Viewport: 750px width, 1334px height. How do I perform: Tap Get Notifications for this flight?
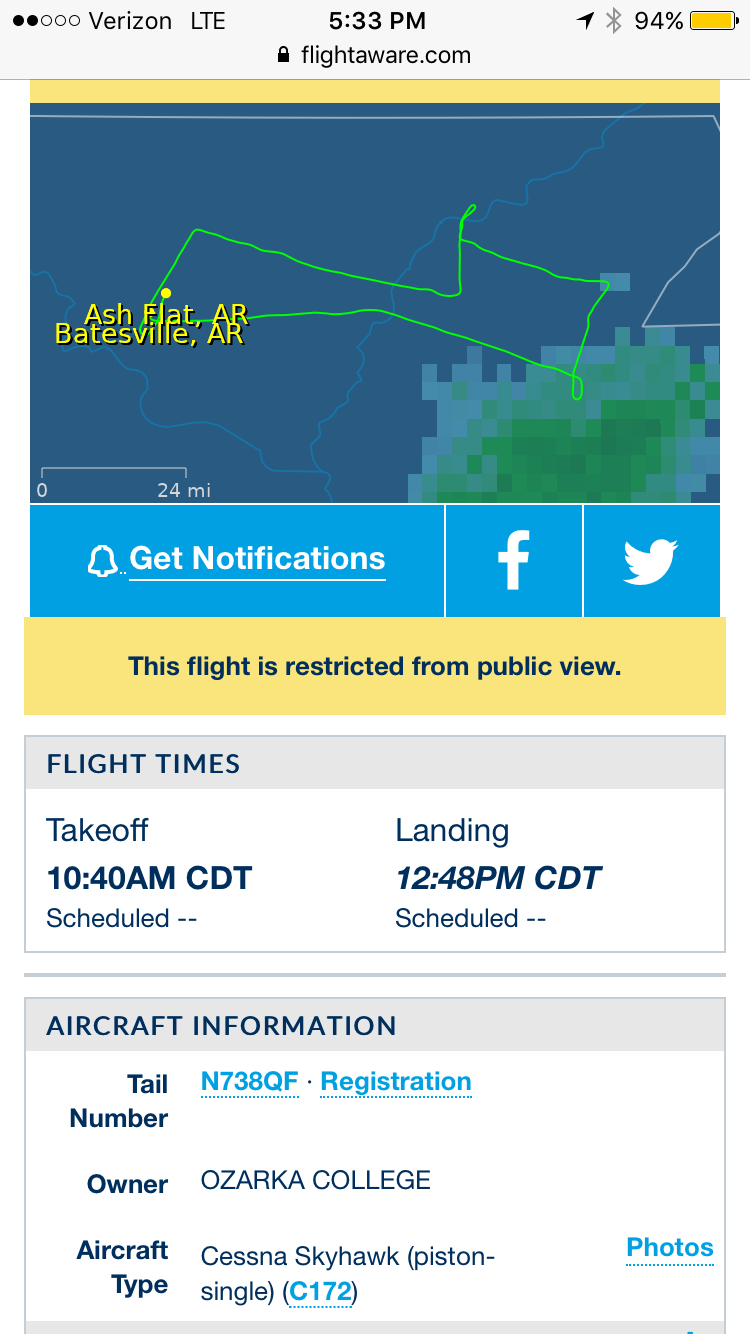237,560
